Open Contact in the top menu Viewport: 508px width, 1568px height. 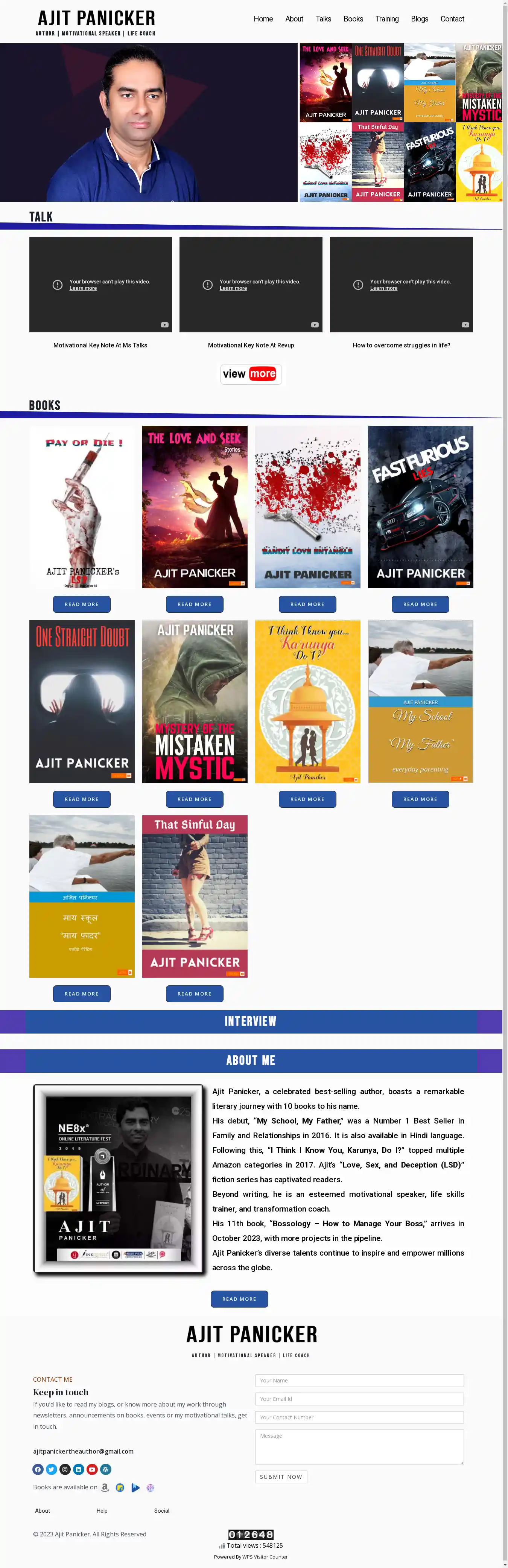point(452,19)
